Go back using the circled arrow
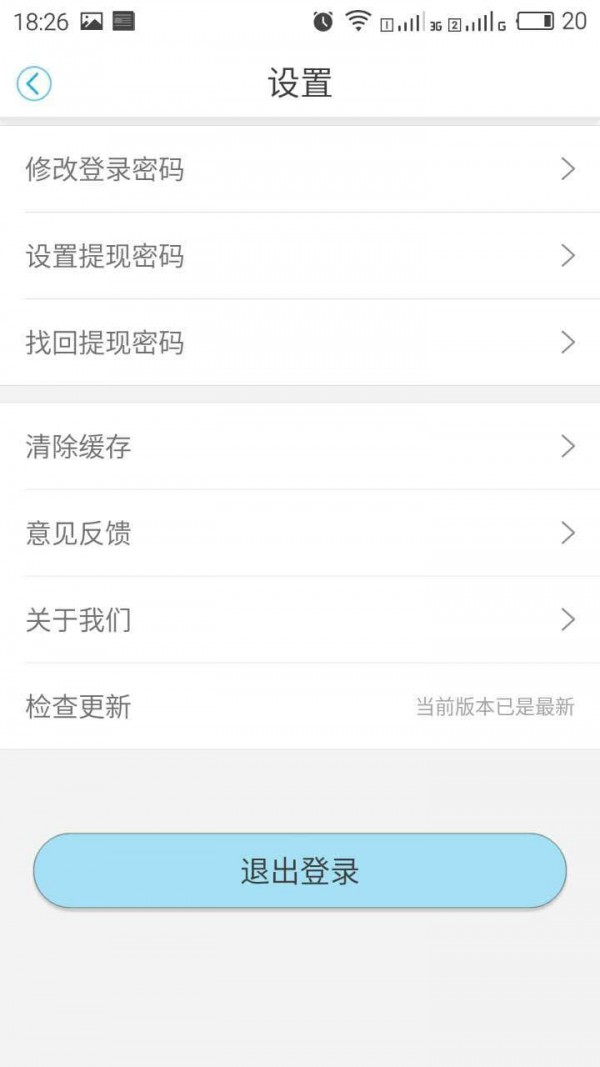 point(34,84)
